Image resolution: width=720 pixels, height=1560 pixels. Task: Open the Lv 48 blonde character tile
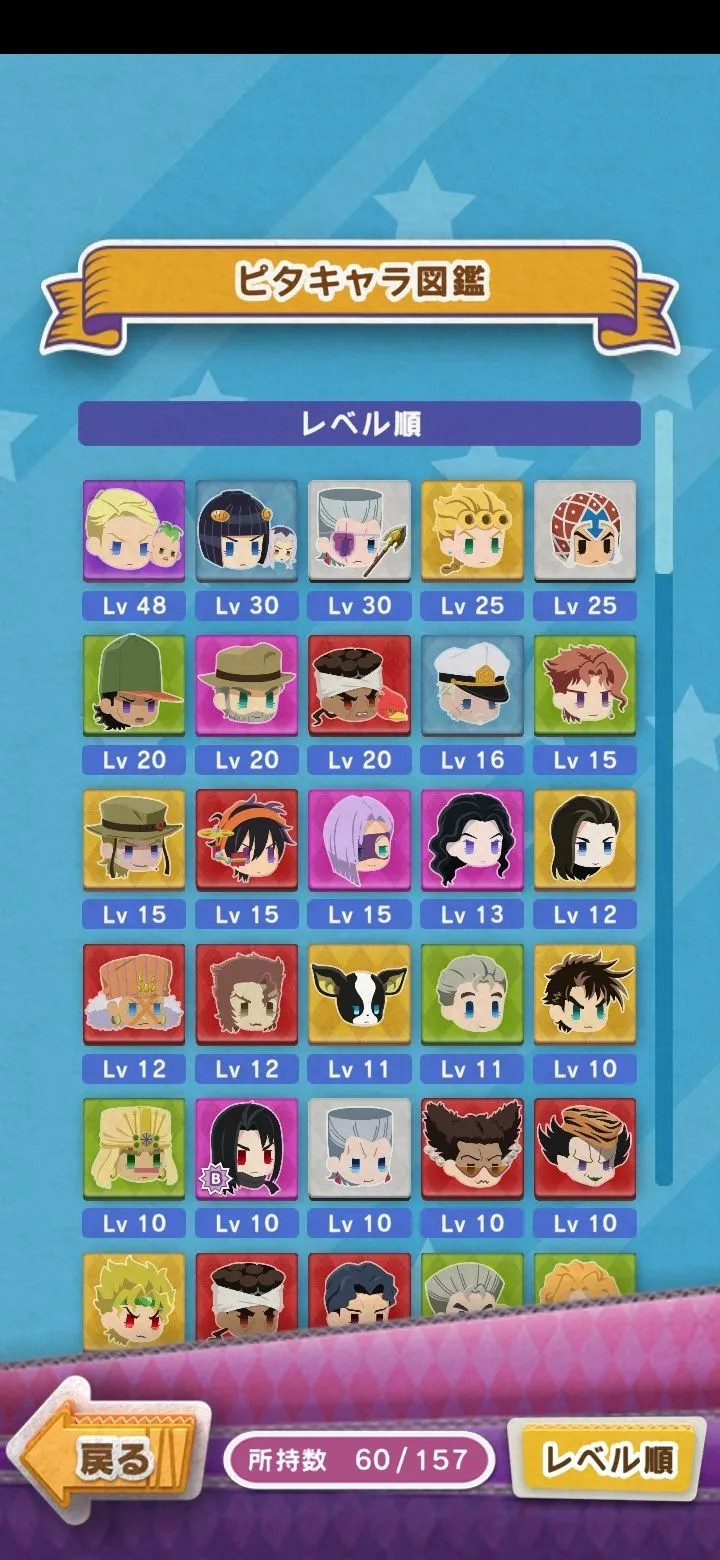[x=134, y=530]
